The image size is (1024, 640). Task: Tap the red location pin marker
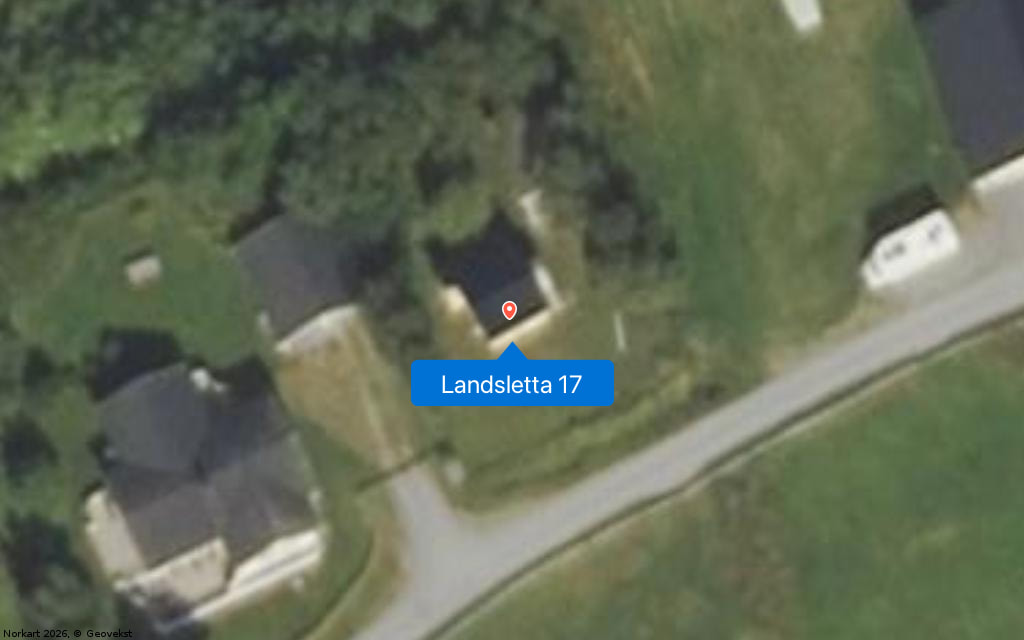[x=509, y=310]
